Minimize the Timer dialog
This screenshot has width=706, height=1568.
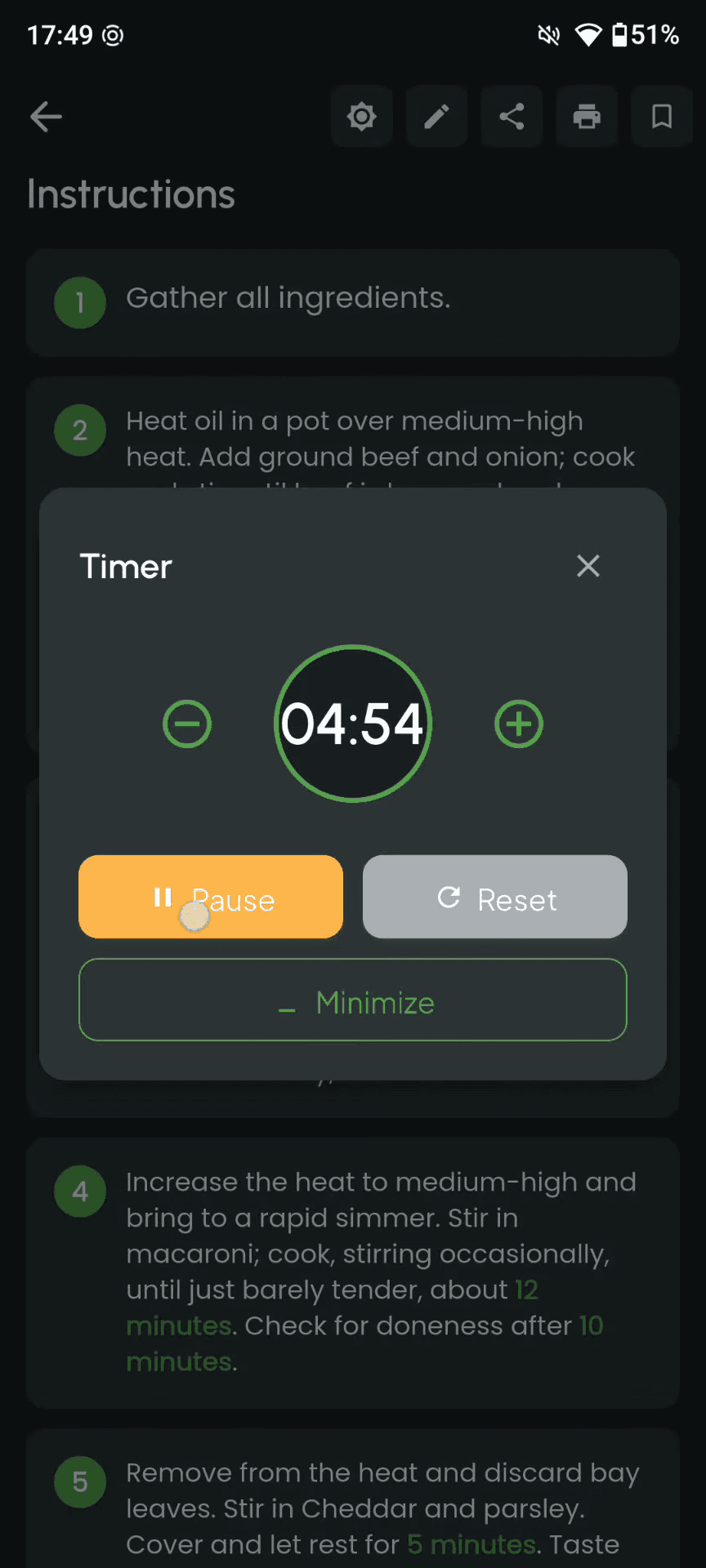click(x=352, y=1000)
